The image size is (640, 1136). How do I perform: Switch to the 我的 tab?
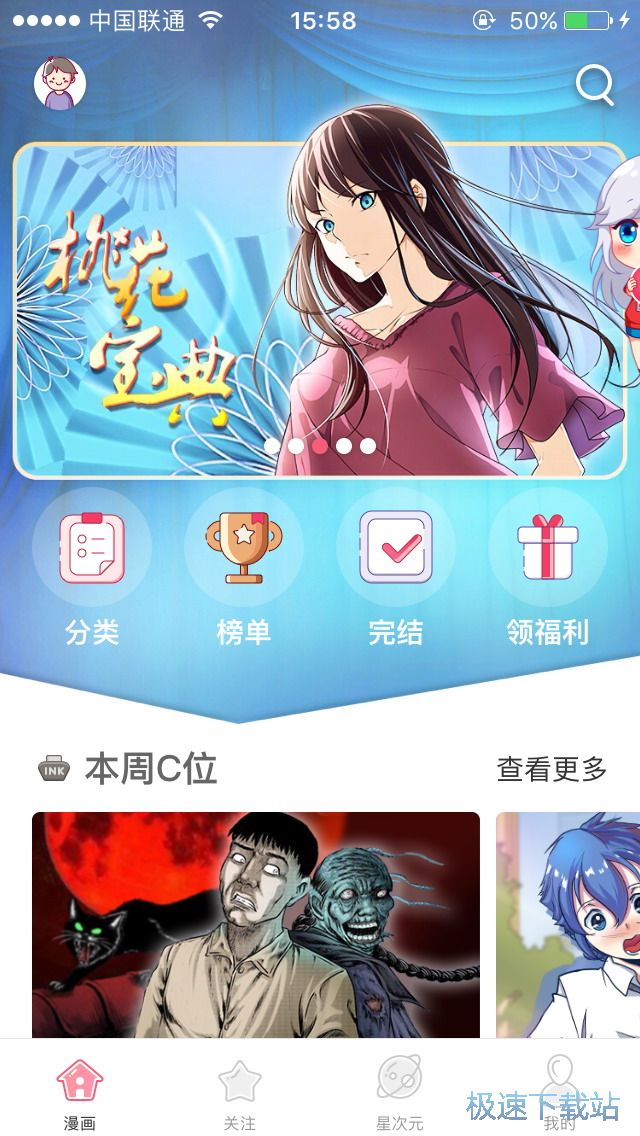[x=560, y=1092]
